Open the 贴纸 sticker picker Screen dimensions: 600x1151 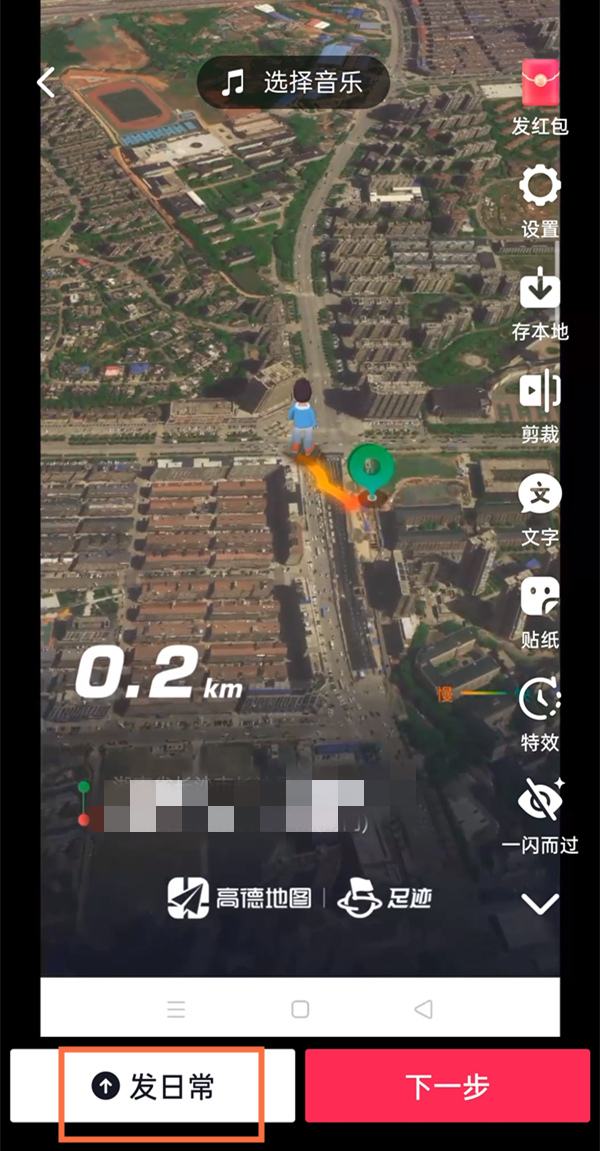[540, 598]
